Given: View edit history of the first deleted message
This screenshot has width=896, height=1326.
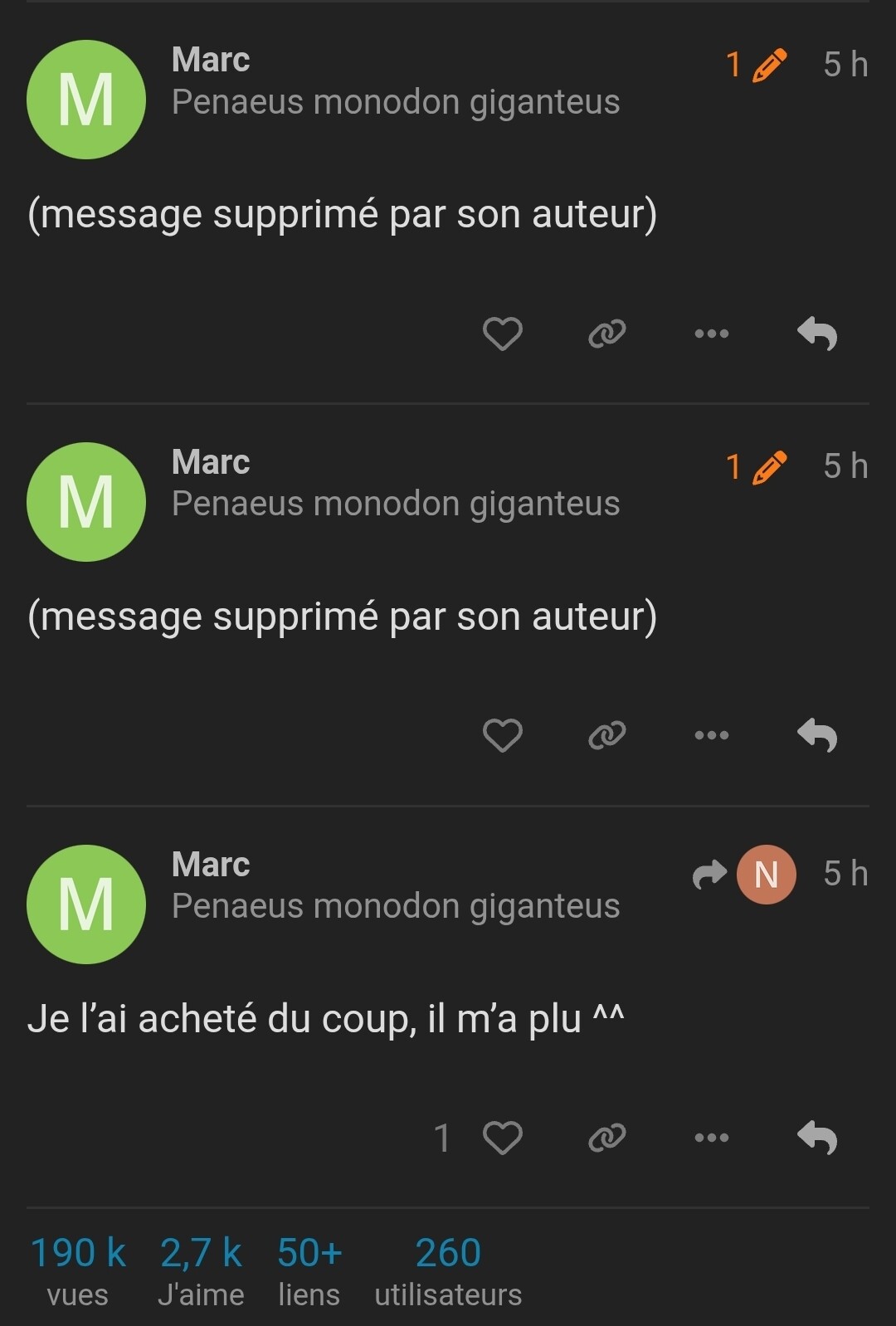Looking at the screenshot, I should (x=756, y=65).
